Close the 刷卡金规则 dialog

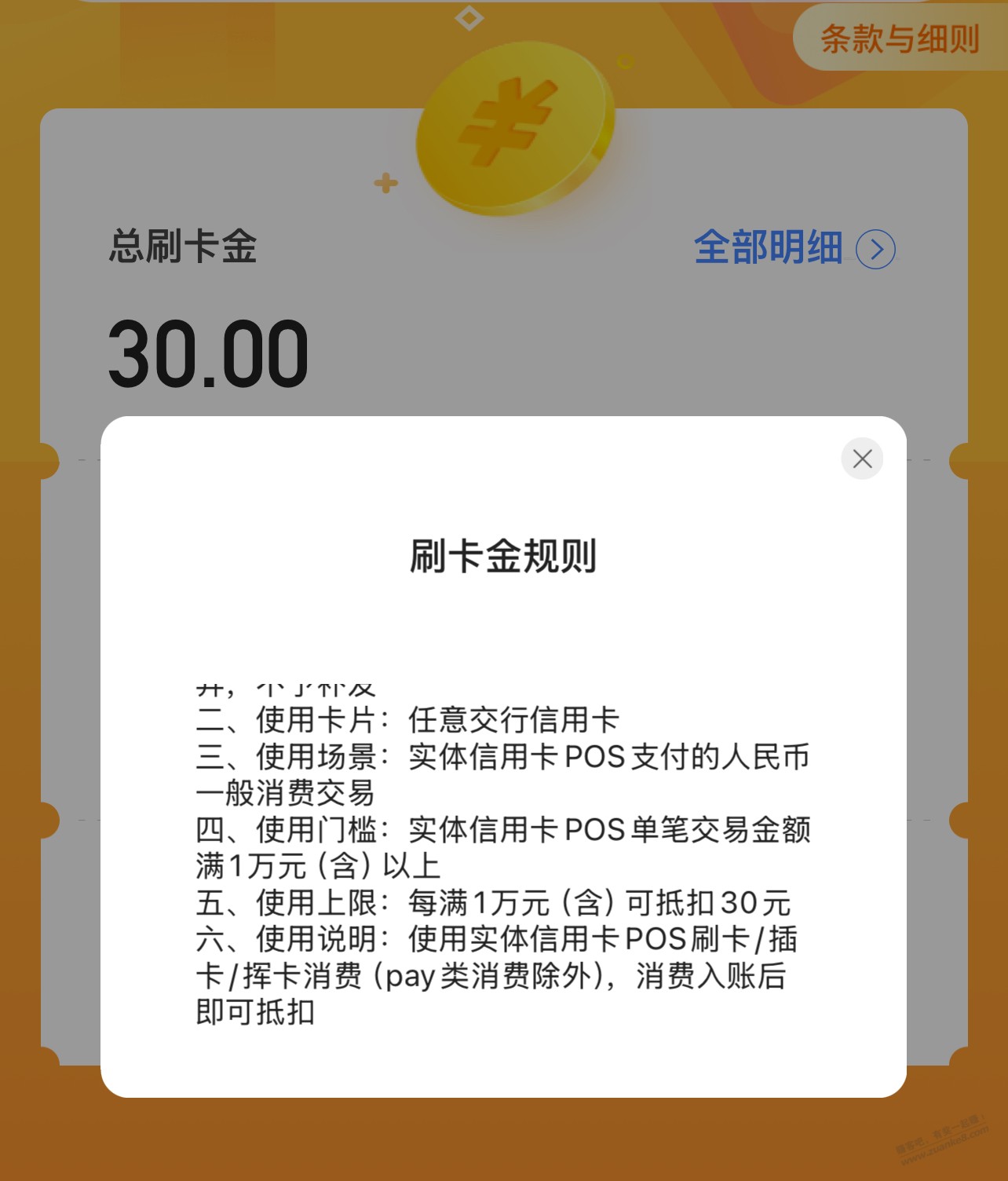click(x=862, y=459)
